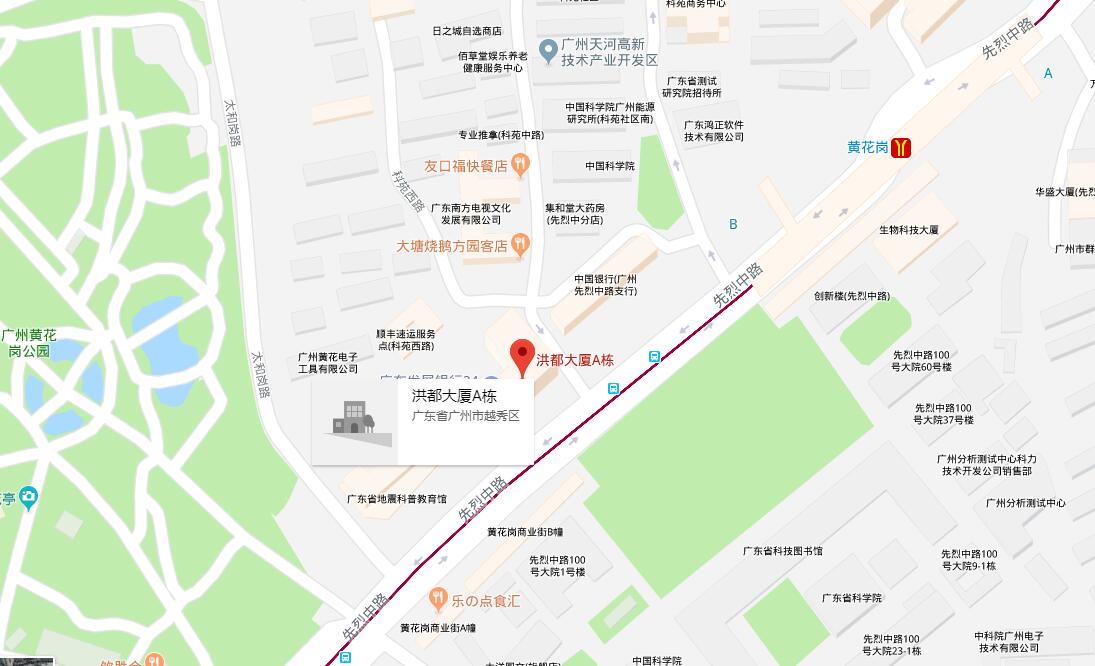Screen dimensions: 1095x666
Task: Open the 洪都大厦A栋 info card
Action: tap(421, 421)
